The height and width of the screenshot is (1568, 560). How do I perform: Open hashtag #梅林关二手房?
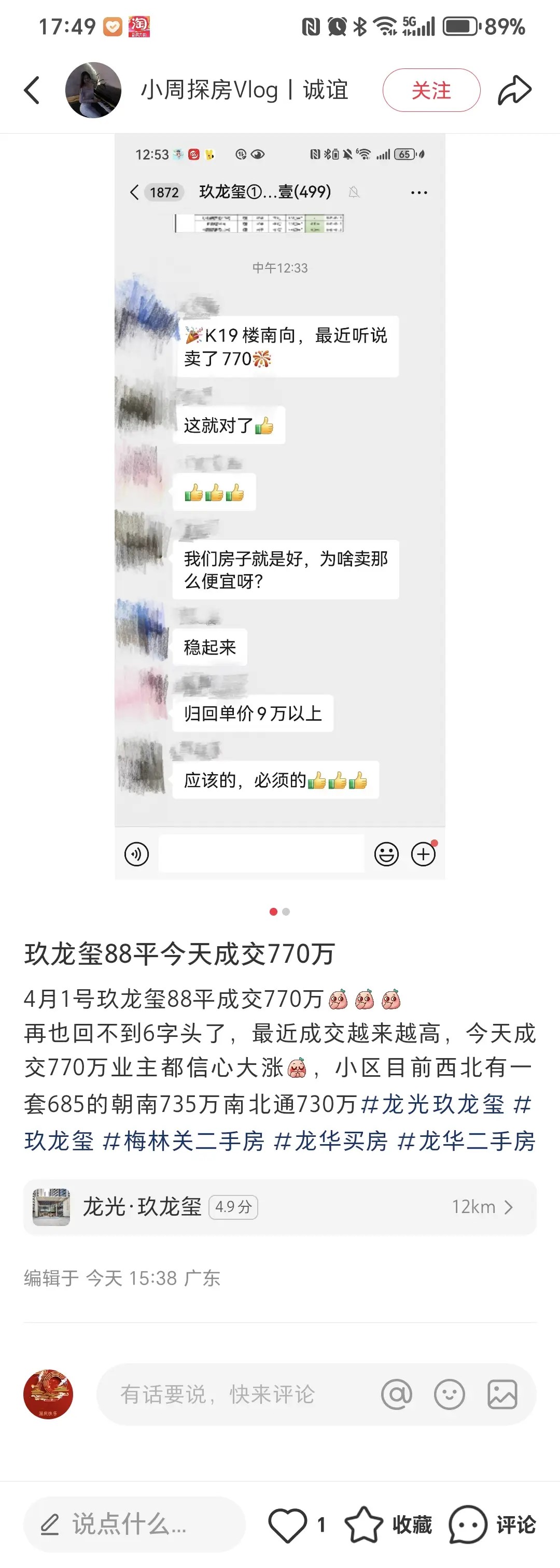pos(183,1140)
